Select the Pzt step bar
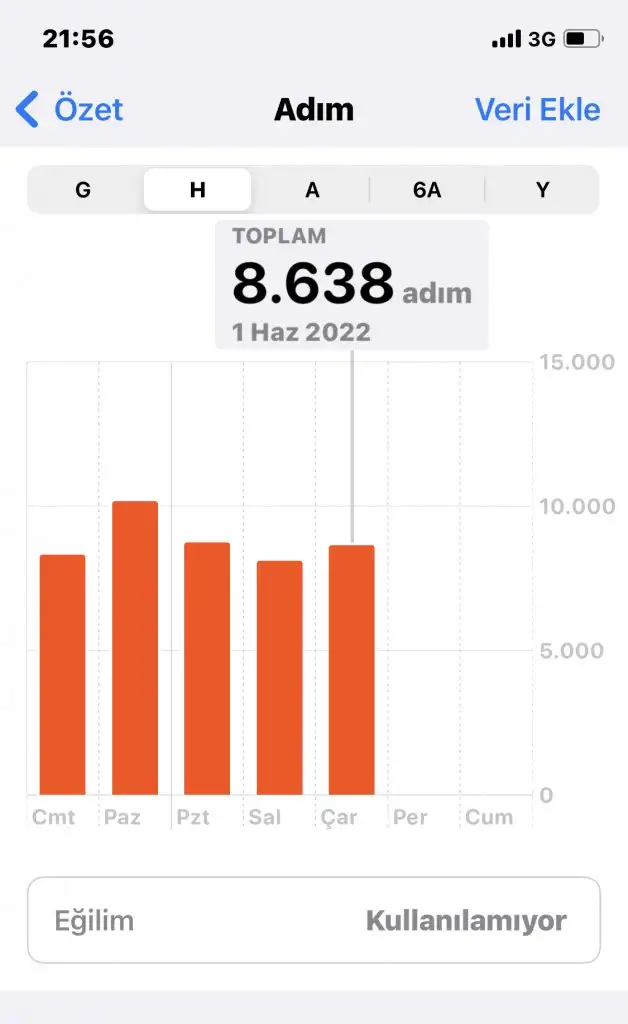 (x=207, y=669)
